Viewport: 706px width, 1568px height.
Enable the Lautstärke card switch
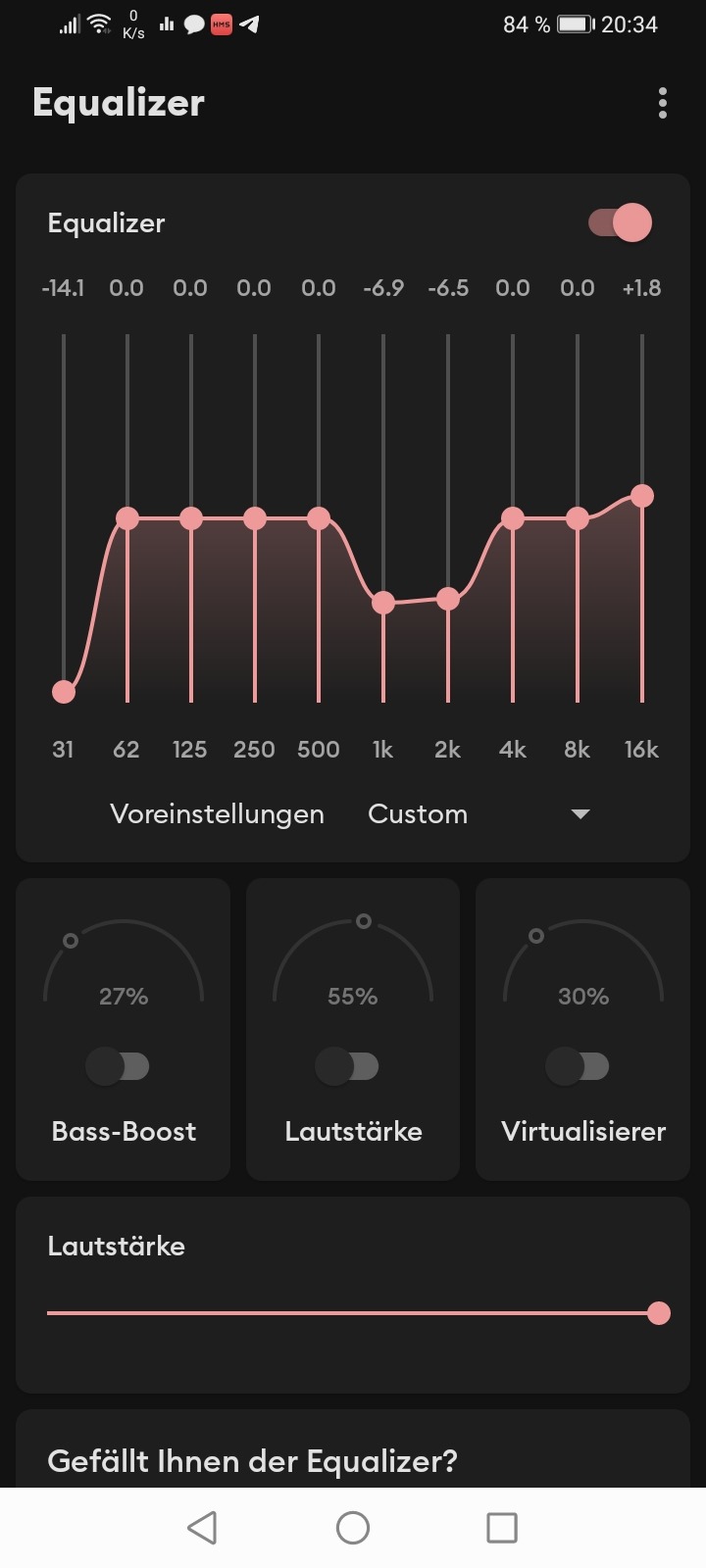point(347,1066)
